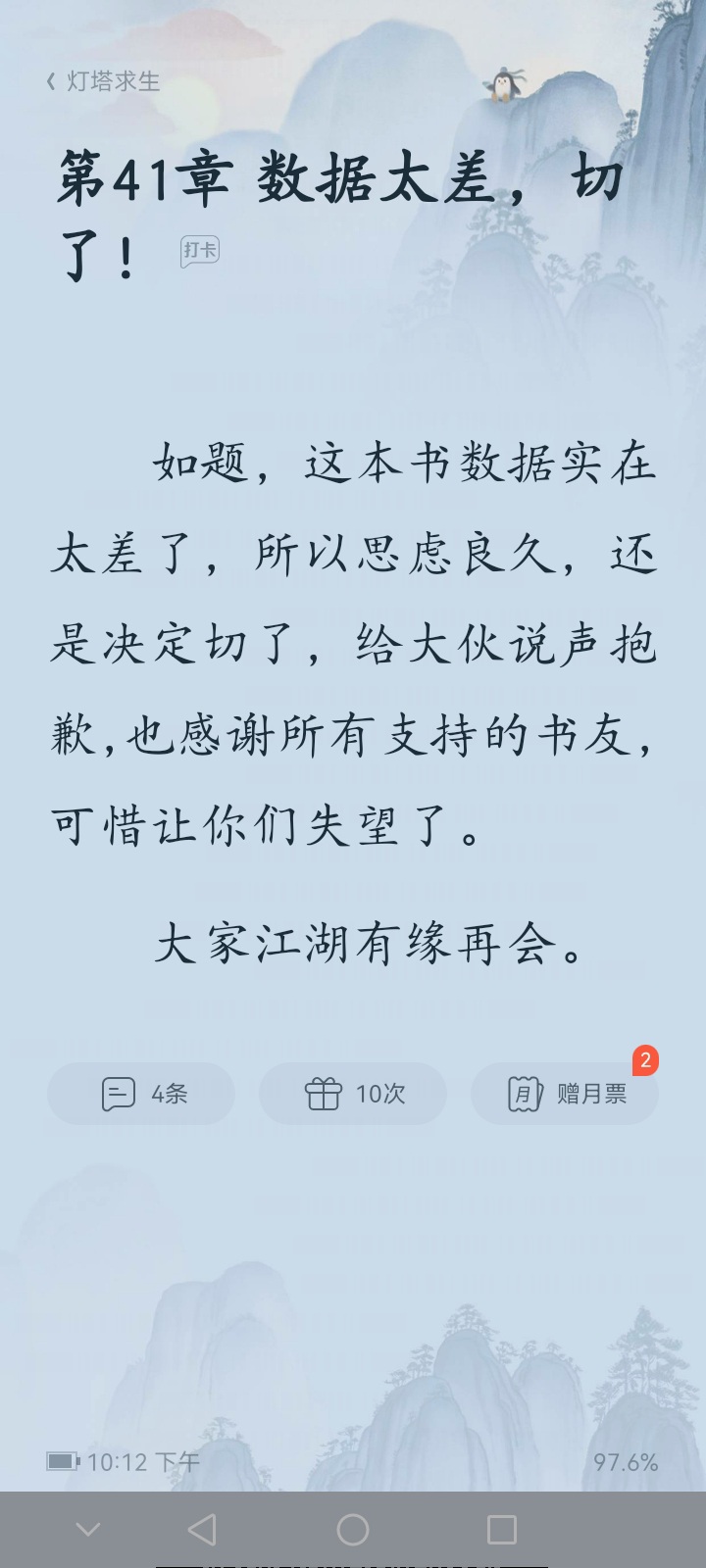
Task: Tap the 打卡 check-in bubble
Action: click(x=200, y=251)
